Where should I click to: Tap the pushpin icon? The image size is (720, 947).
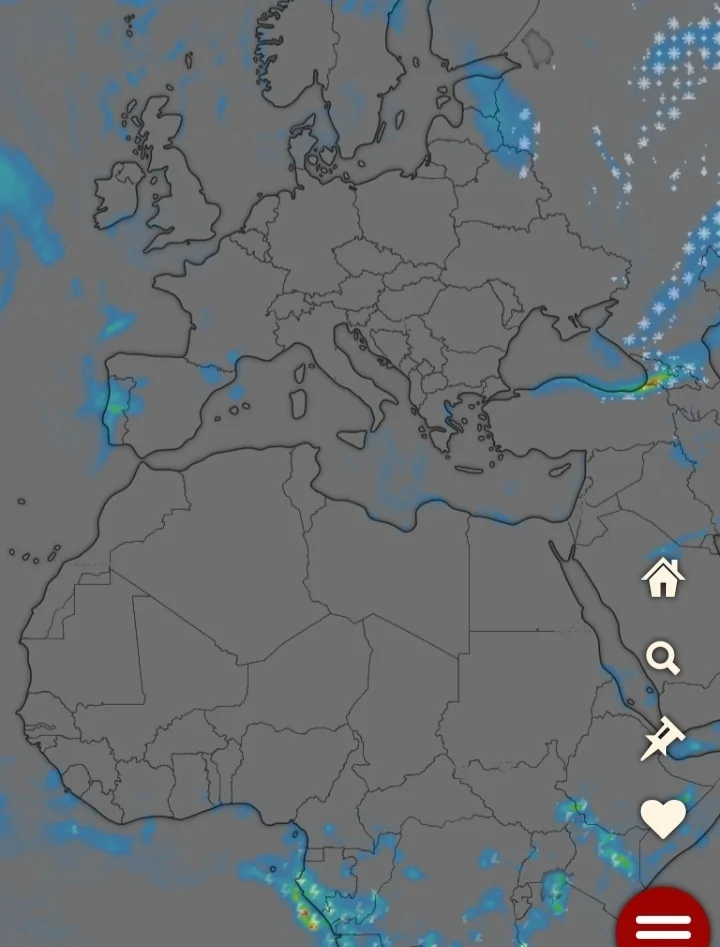(x=662, y=739)
